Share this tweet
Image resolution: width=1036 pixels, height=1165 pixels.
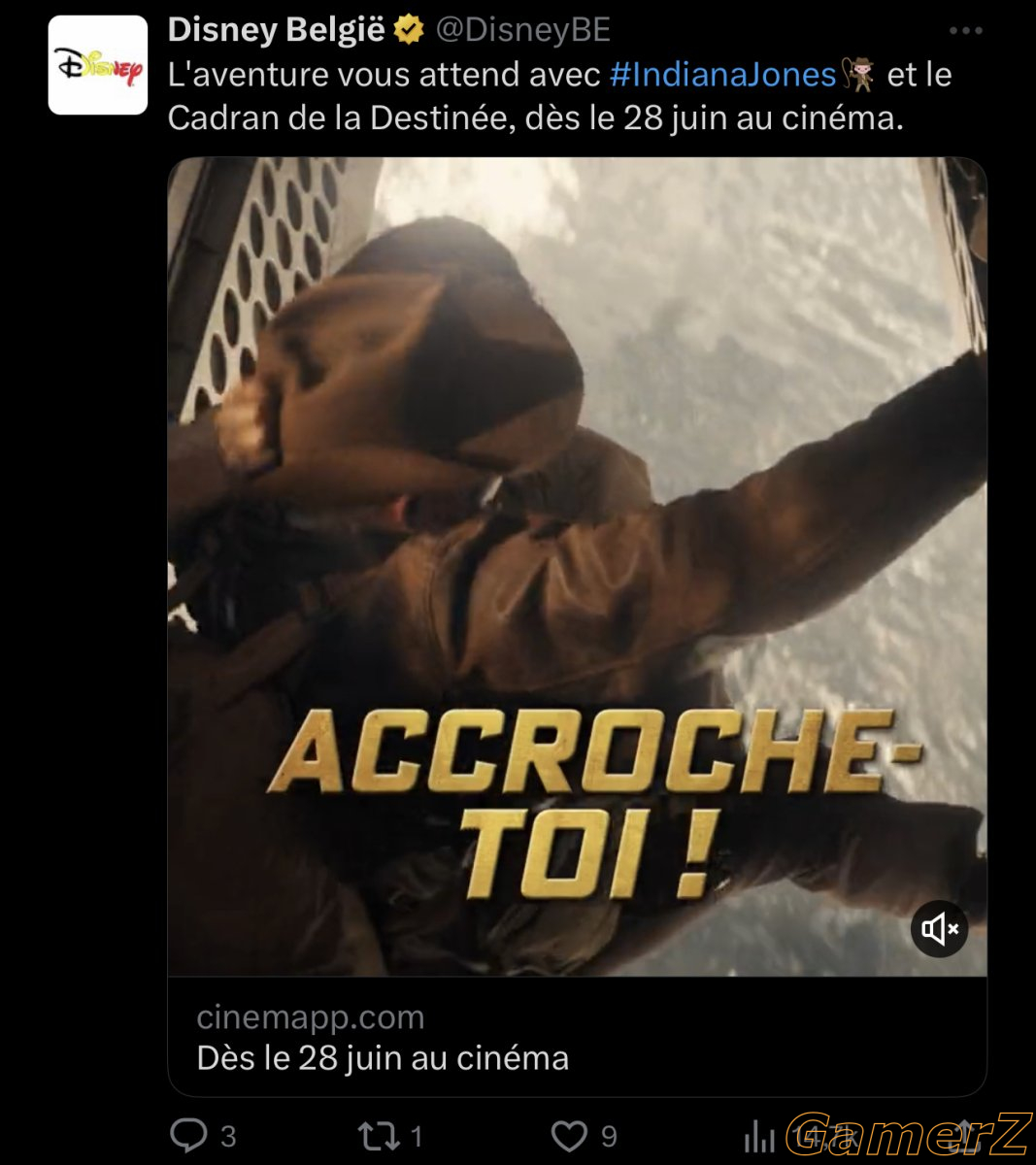pyautogui.click(x=967, y=1135)
